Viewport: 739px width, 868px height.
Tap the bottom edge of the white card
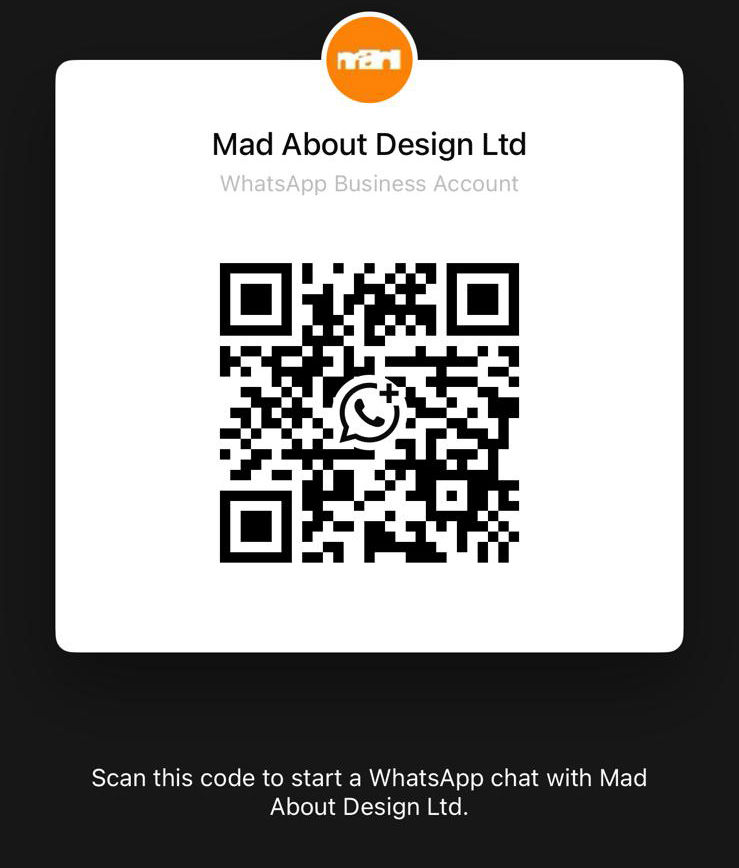tap(369, 648)
